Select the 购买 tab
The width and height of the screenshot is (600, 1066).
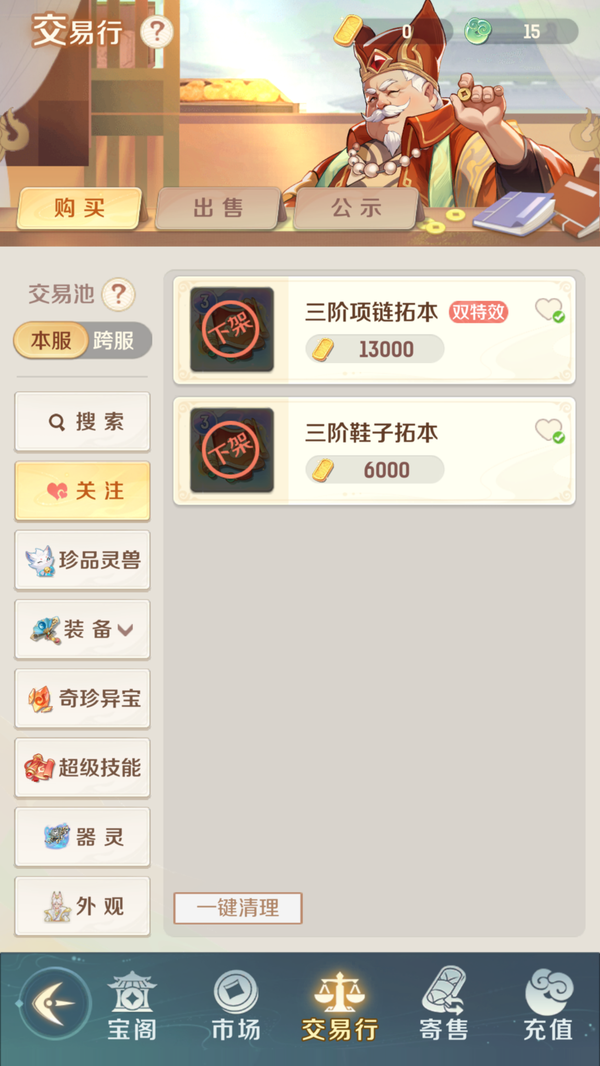[79, 208]
